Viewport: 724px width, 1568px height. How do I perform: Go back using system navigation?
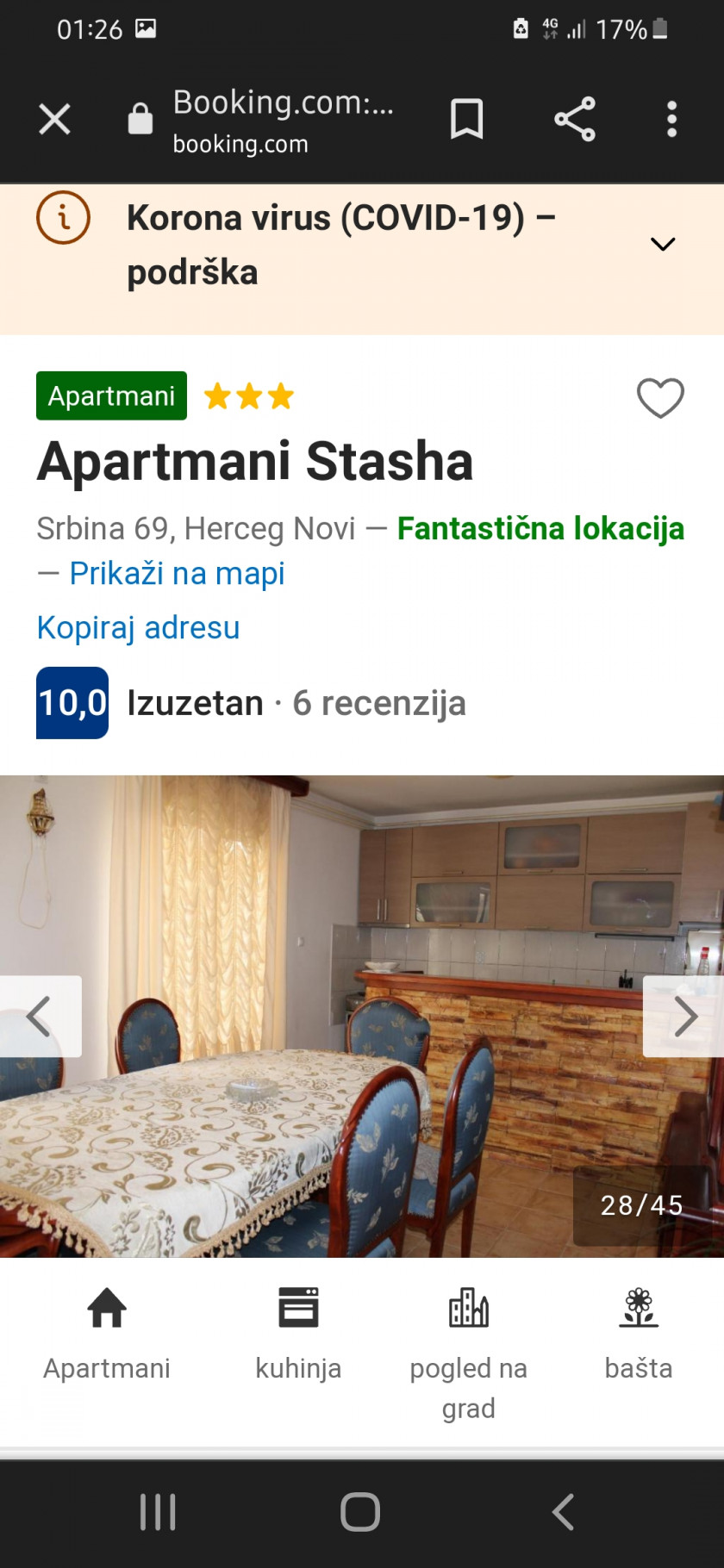[563, 1512]
